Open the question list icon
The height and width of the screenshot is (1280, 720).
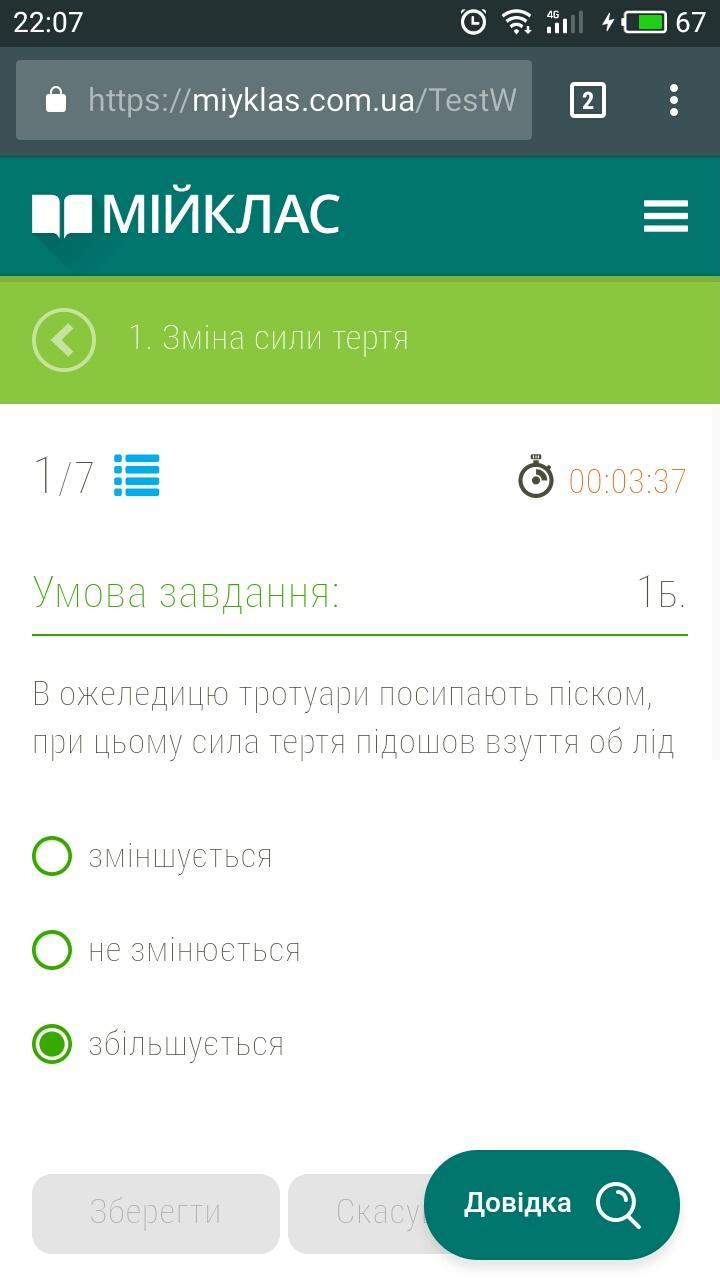[x=137, y=475]
